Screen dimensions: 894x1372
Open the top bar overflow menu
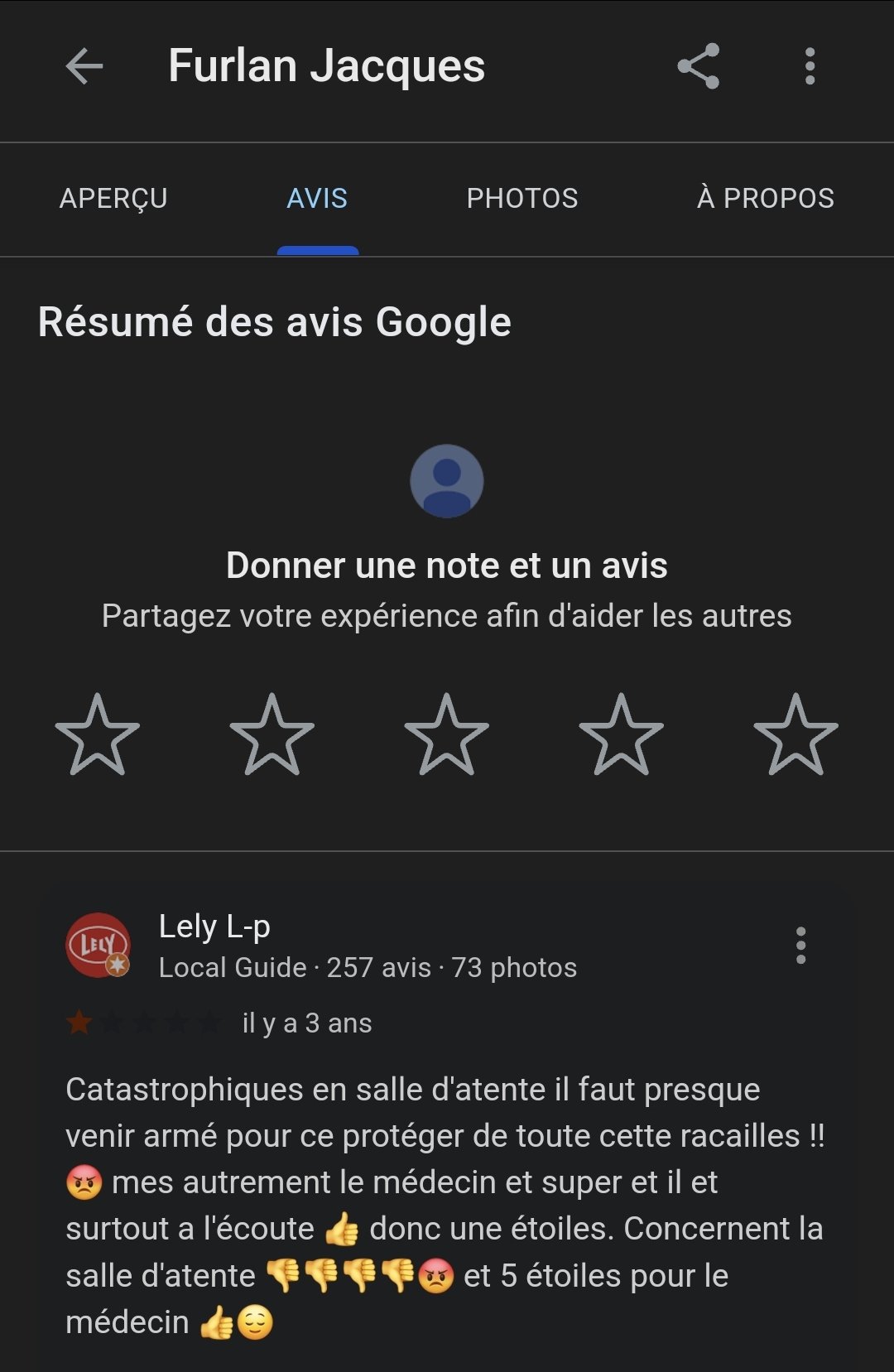810,66
